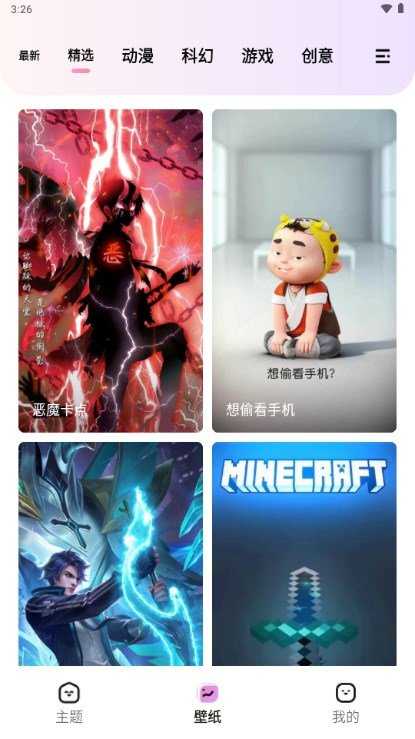Viewport: 415px width, 739px height.
Task: Open the blue lightning warrior wallpaper
Action: [x=111, y=554]
